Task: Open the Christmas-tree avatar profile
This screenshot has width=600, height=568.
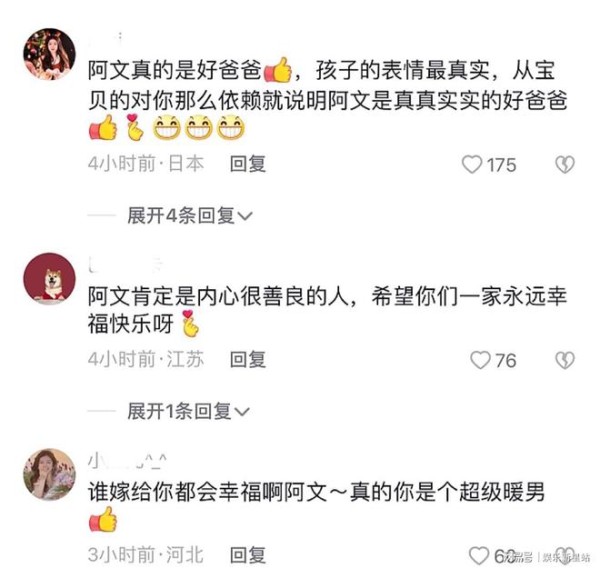Action: [x=49, y=56]
